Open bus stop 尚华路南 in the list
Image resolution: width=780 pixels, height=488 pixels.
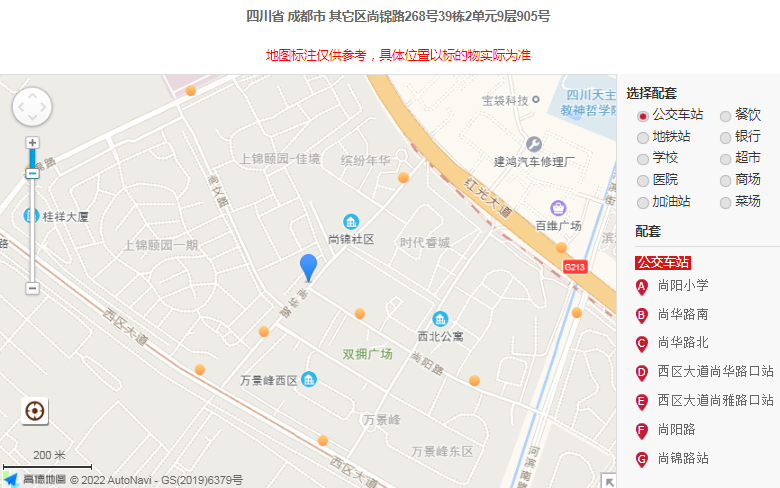tap(683, 315)
